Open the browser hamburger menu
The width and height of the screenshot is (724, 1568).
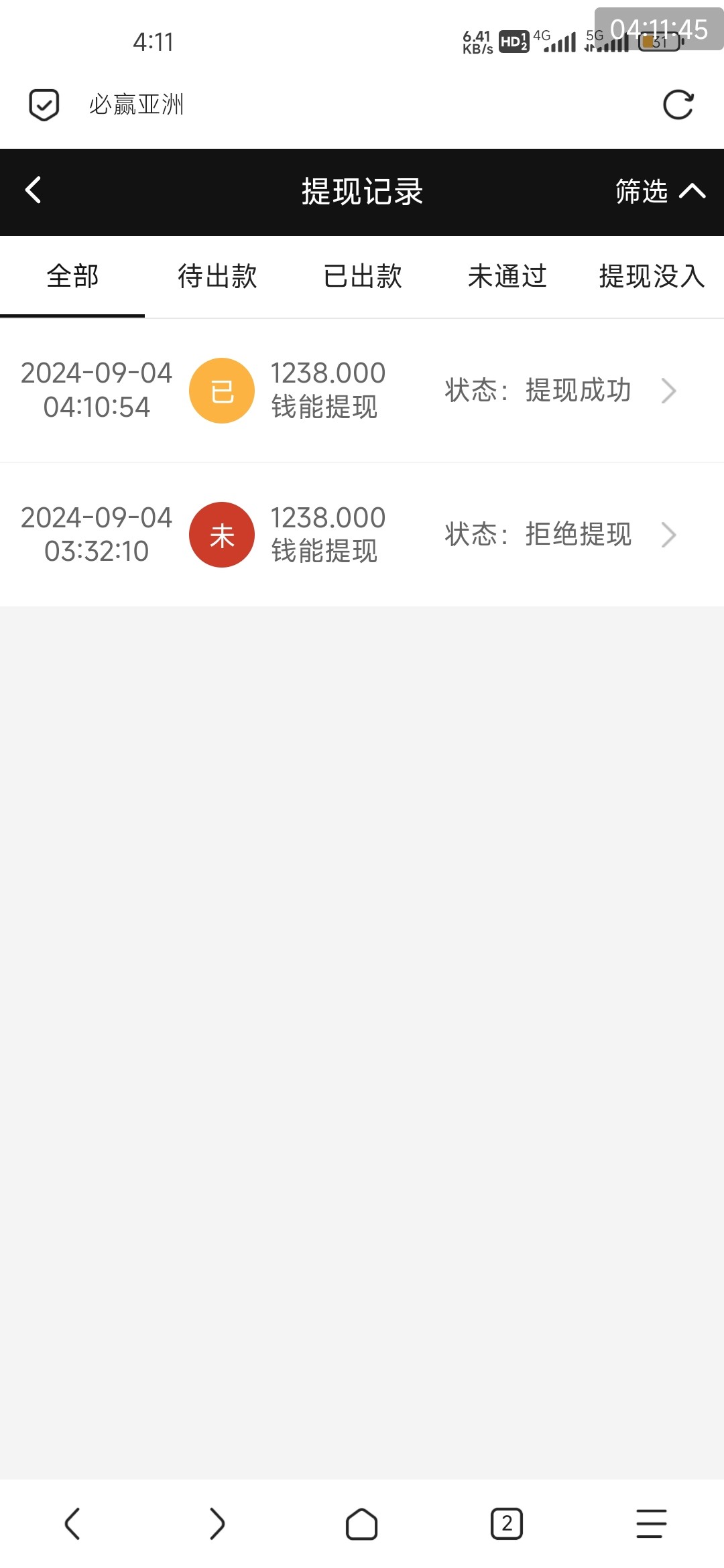pyautogui.click(x=652, y=1524)
